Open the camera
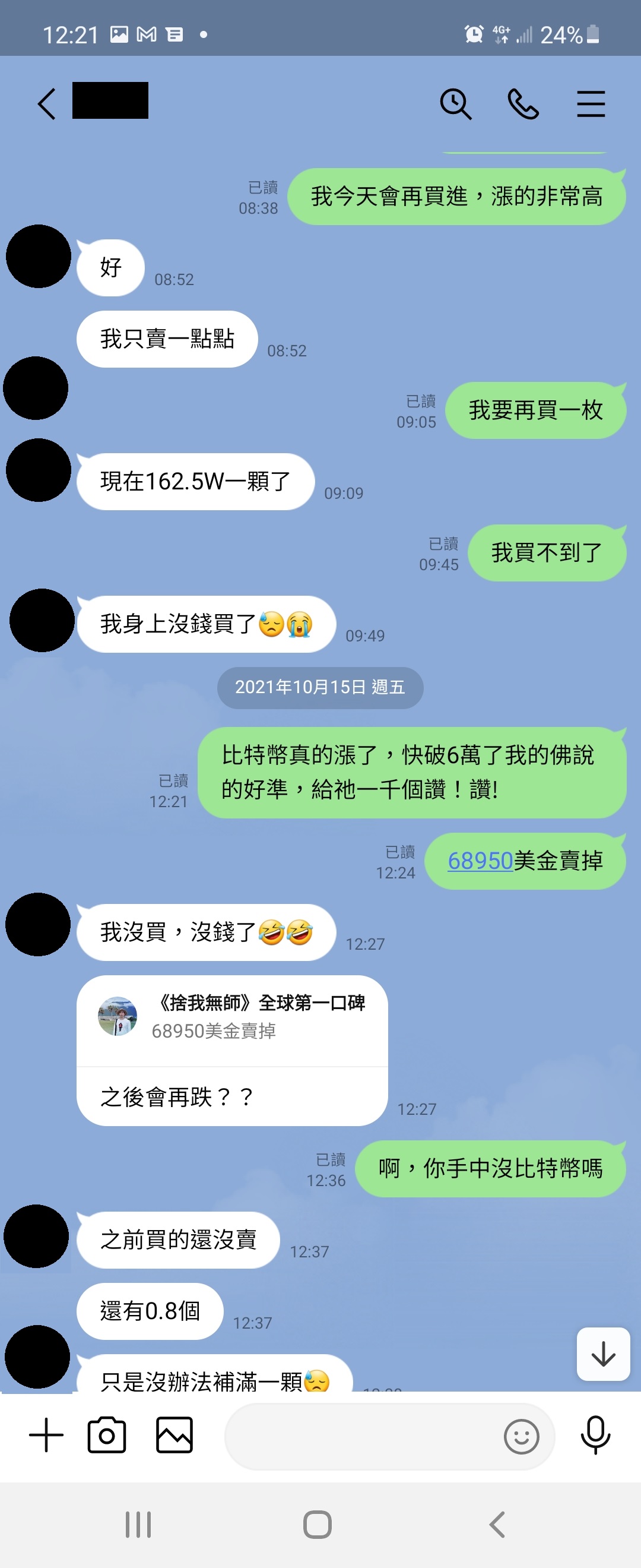 click(x=107, y=1435)
